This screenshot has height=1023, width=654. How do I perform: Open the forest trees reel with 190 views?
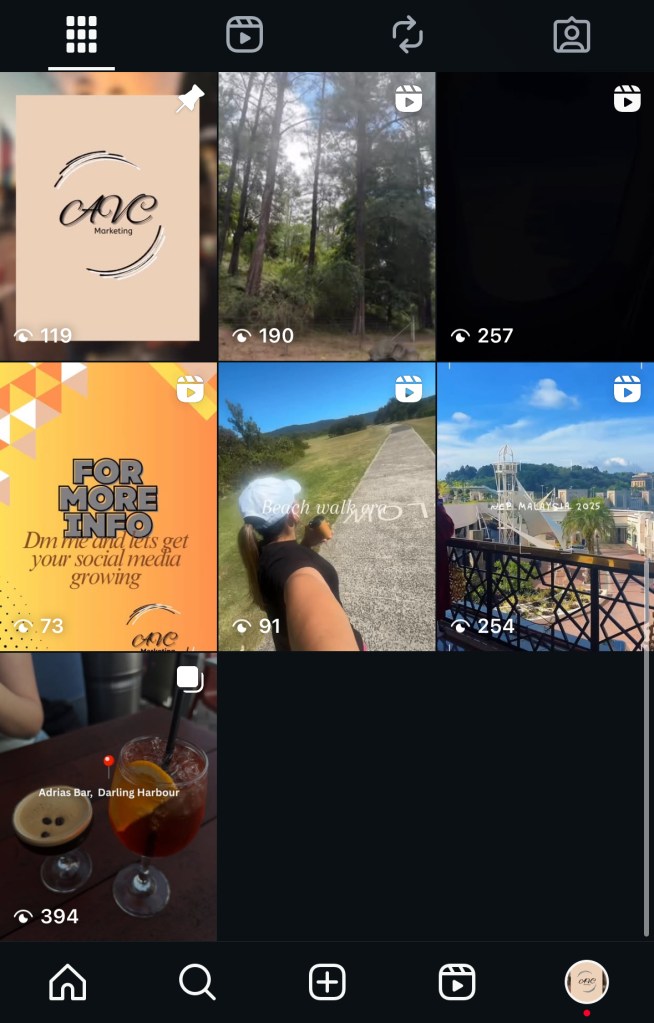pos(326,216)
